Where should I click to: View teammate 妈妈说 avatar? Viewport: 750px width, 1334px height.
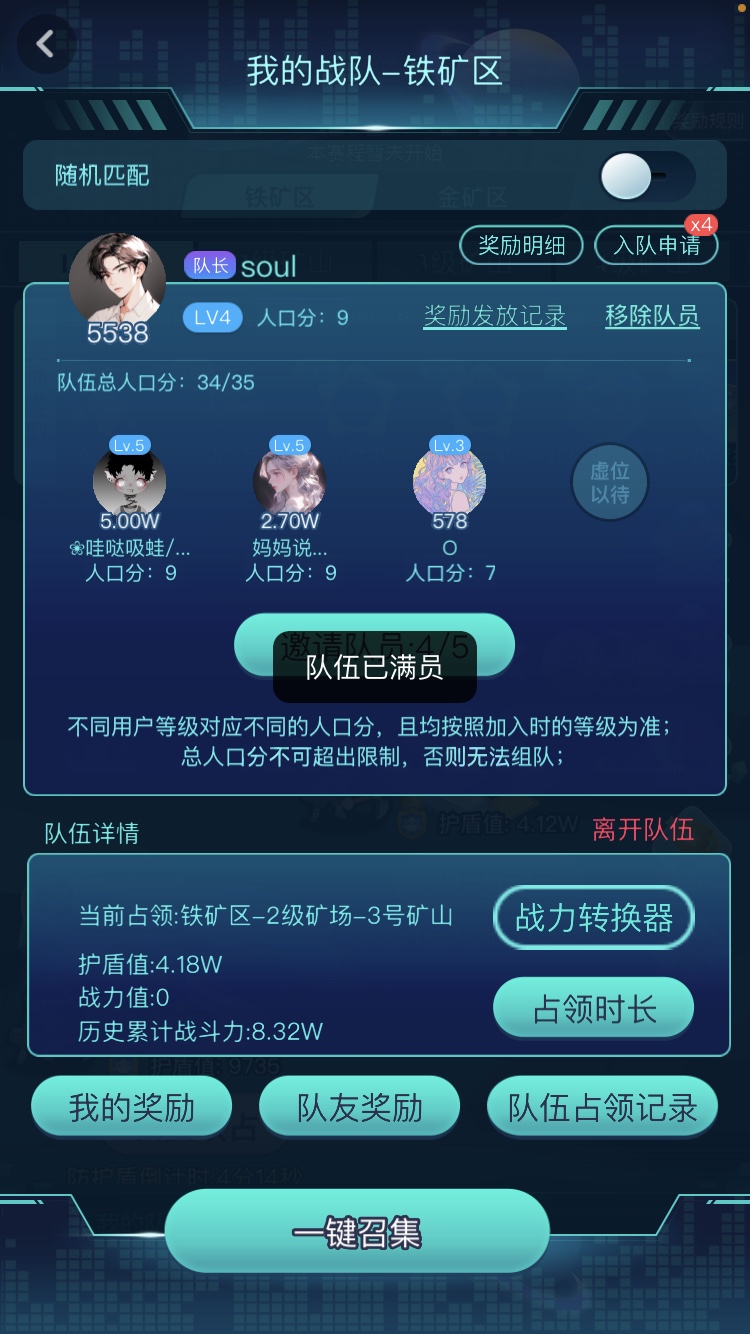(289, 482)
